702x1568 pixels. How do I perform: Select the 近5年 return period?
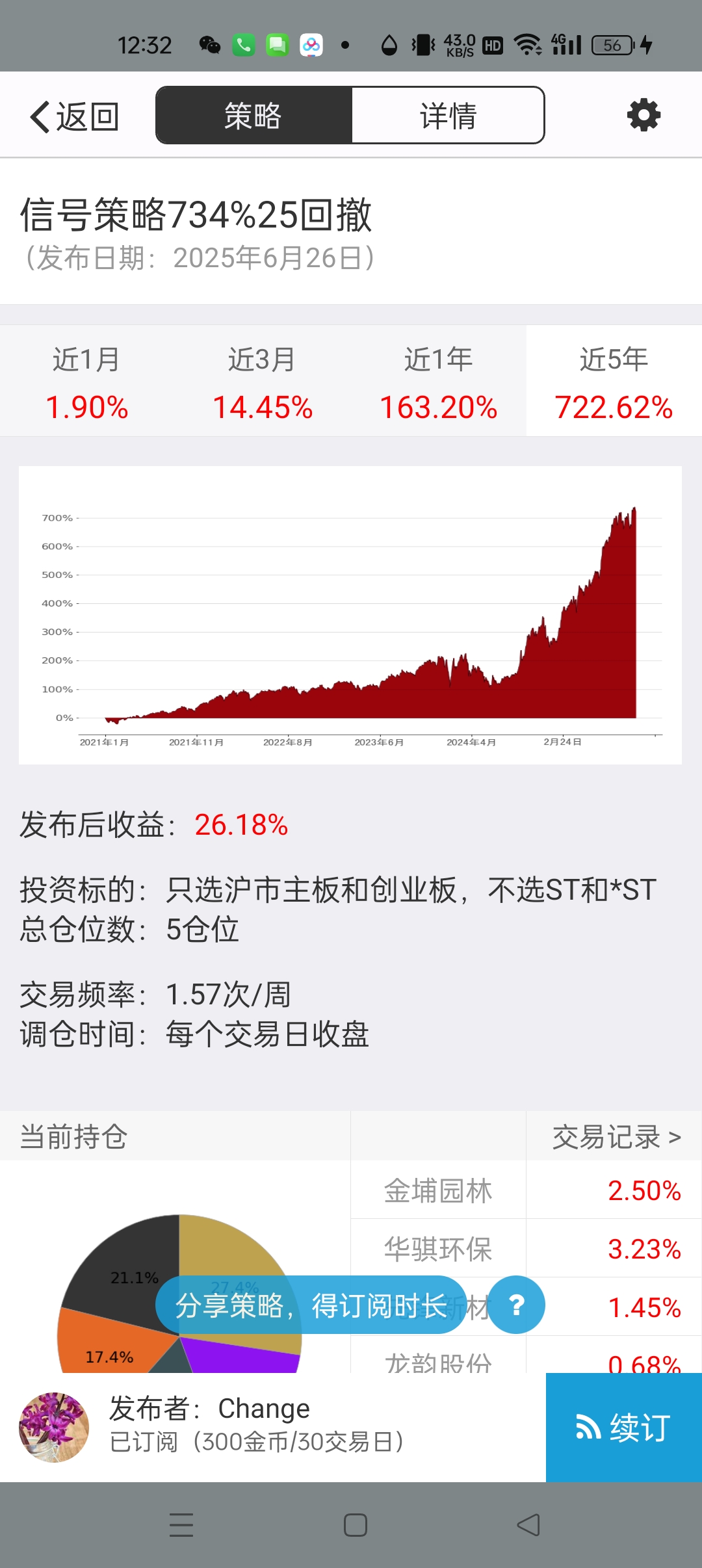pyautogui.click(x=614, y=382)
